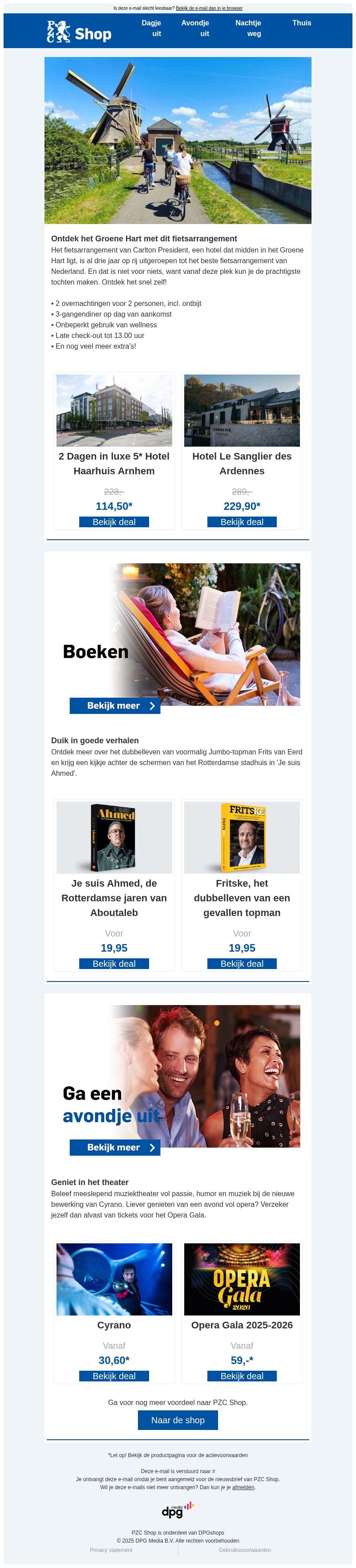Viewport: 356px width, 1568px height.
Task: Open the Opera Gala poster image
Action: [242, 1279]
